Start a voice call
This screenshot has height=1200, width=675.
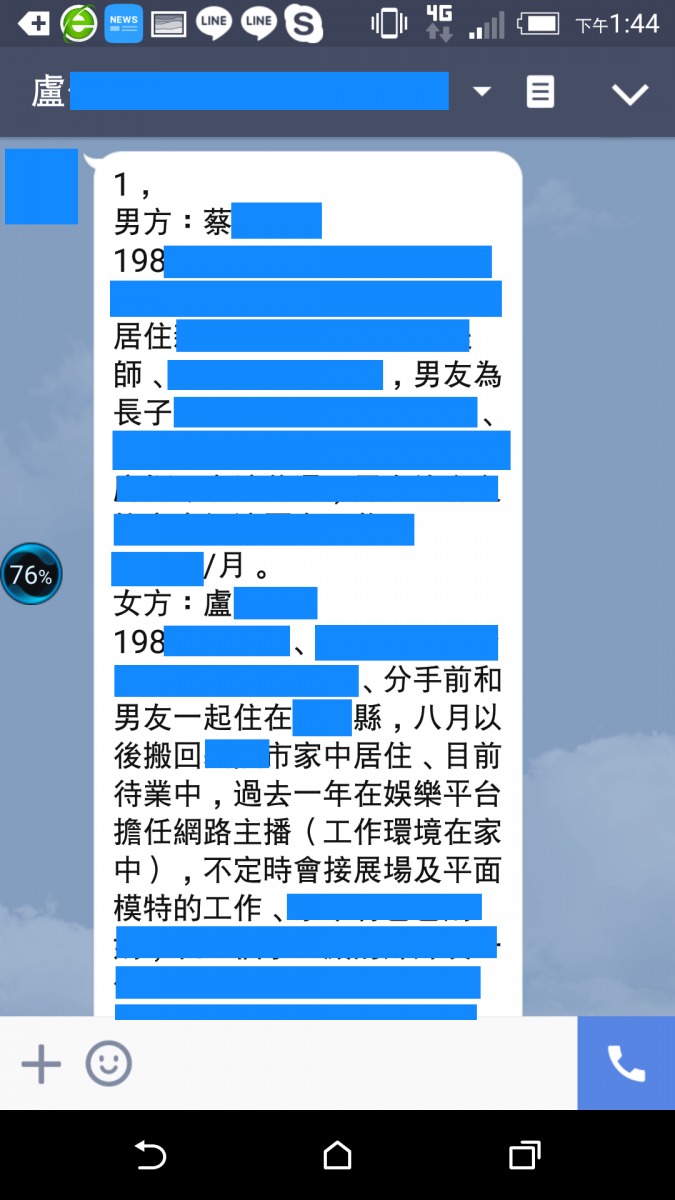[x=626, y=1063]
